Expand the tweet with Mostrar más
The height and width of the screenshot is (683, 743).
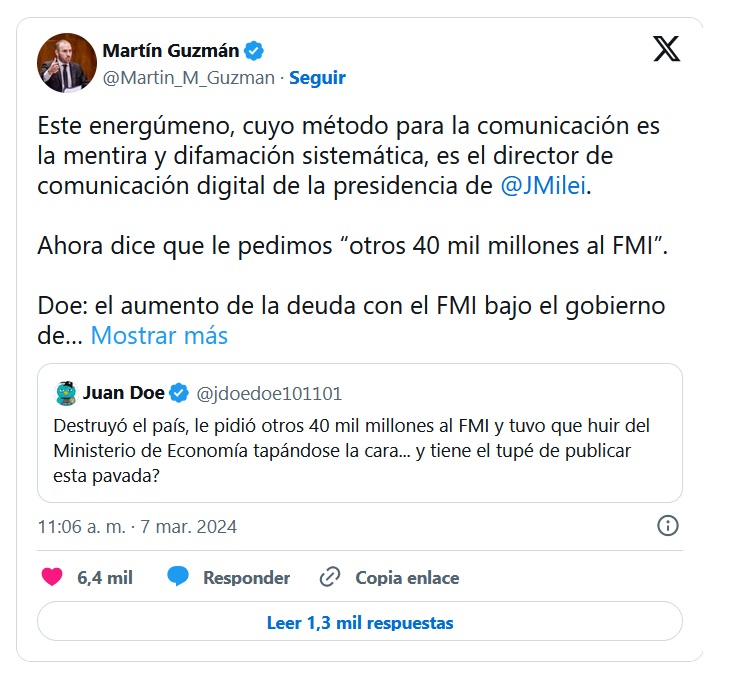pyautogui.click(x=159, y=335)
